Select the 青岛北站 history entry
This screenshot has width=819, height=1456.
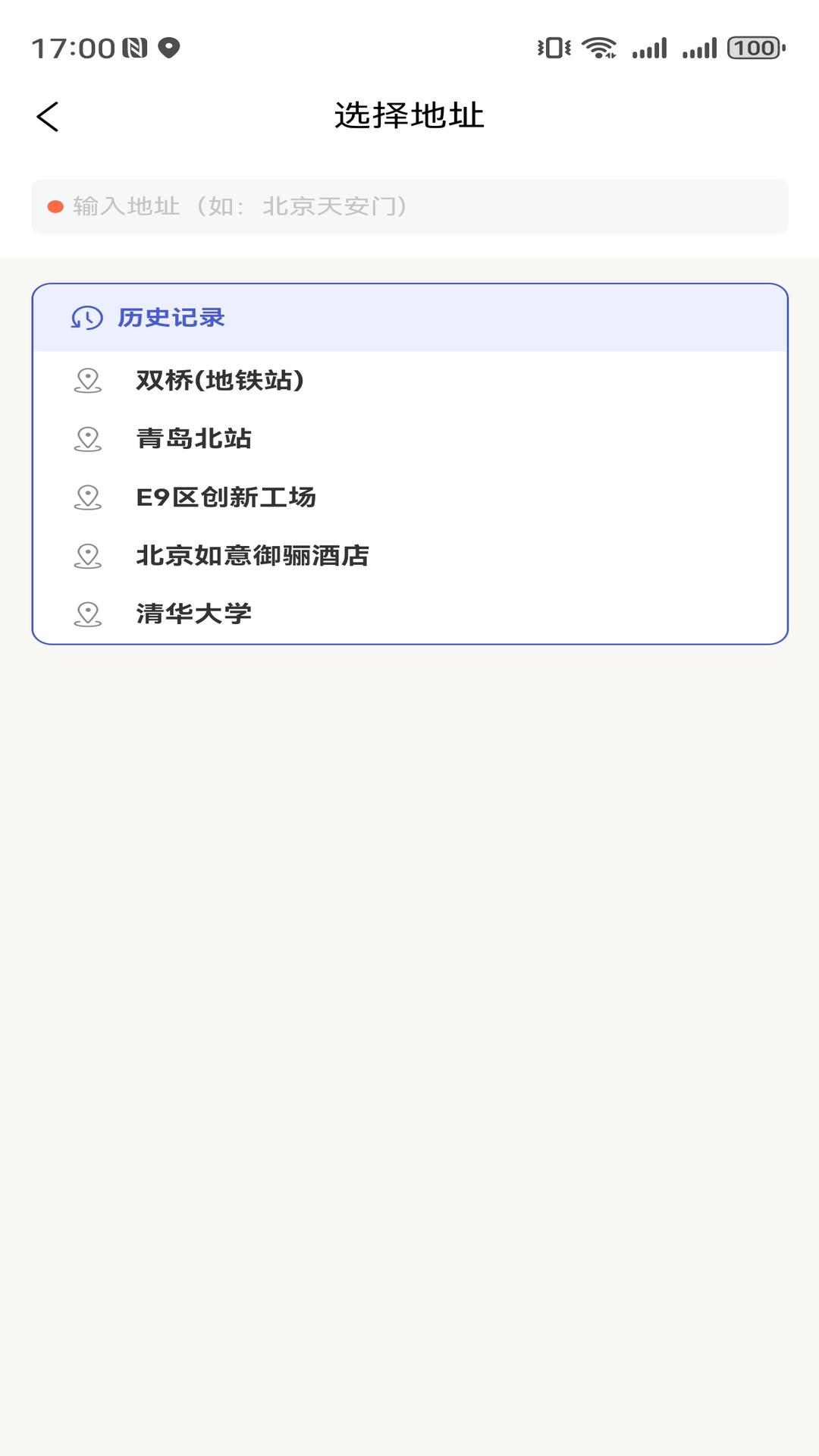pos(193,439)
